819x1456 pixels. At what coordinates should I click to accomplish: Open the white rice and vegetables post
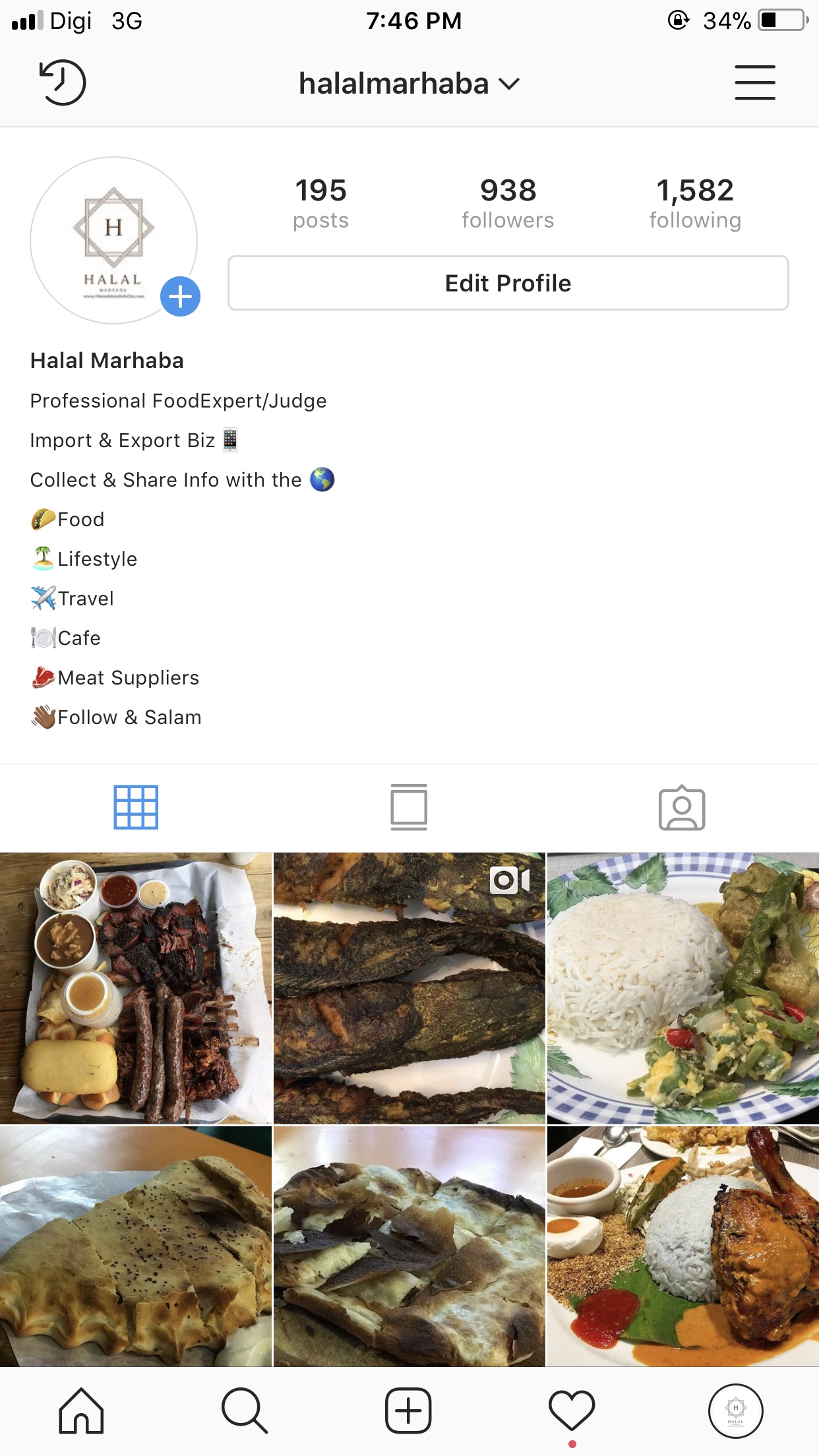[683, 988]
